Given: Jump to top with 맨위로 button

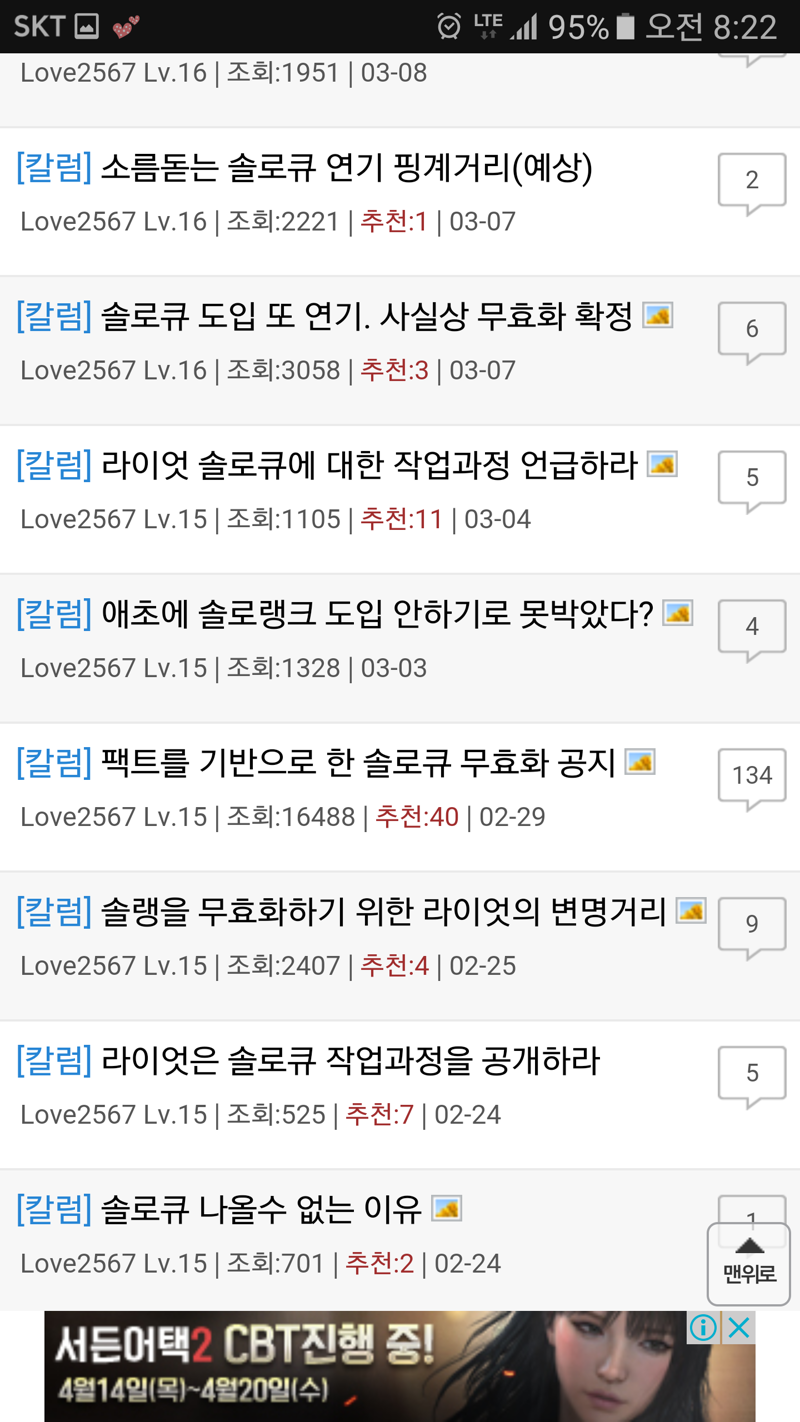Looking at the screenshot, I should pyautogui.click(x=749, y=1263).
